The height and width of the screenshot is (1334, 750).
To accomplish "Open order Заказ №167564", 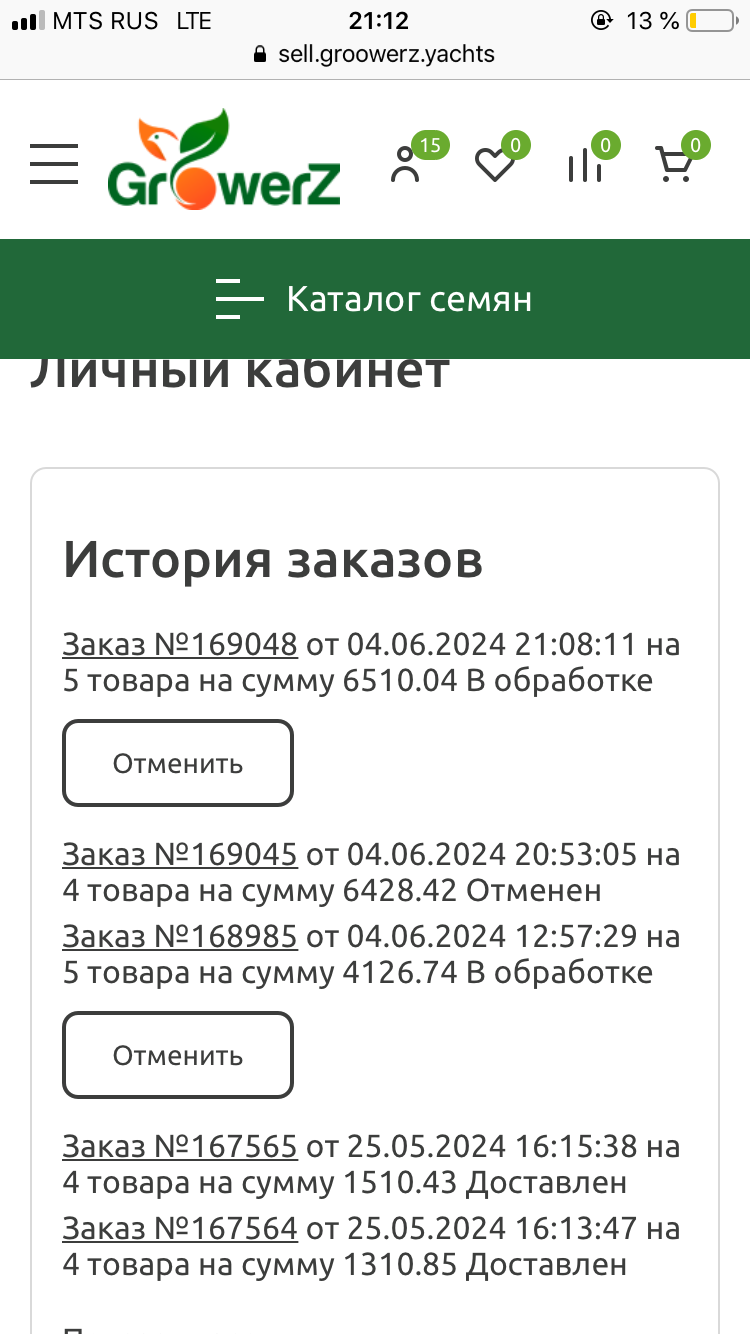I will tap(180, 1228).
